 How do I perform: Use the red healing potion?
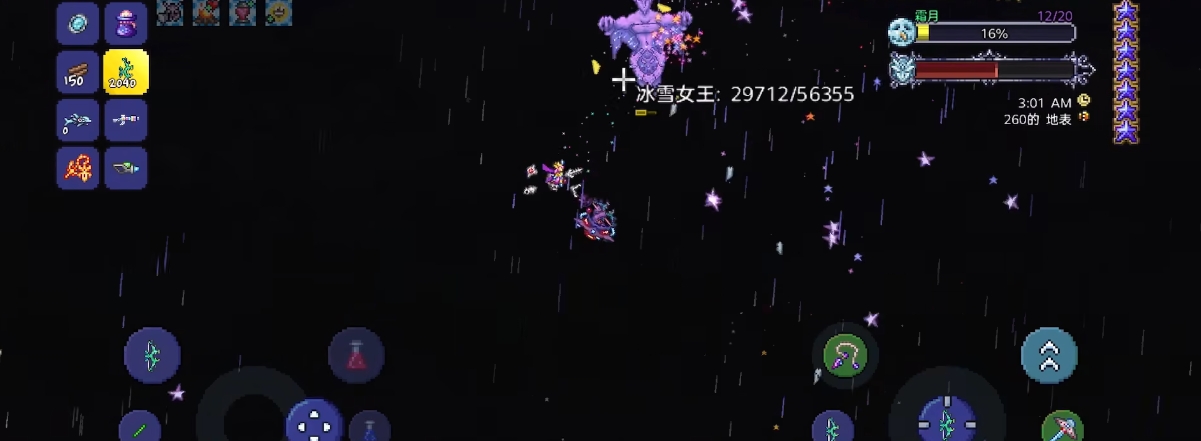tap(356, 355)
